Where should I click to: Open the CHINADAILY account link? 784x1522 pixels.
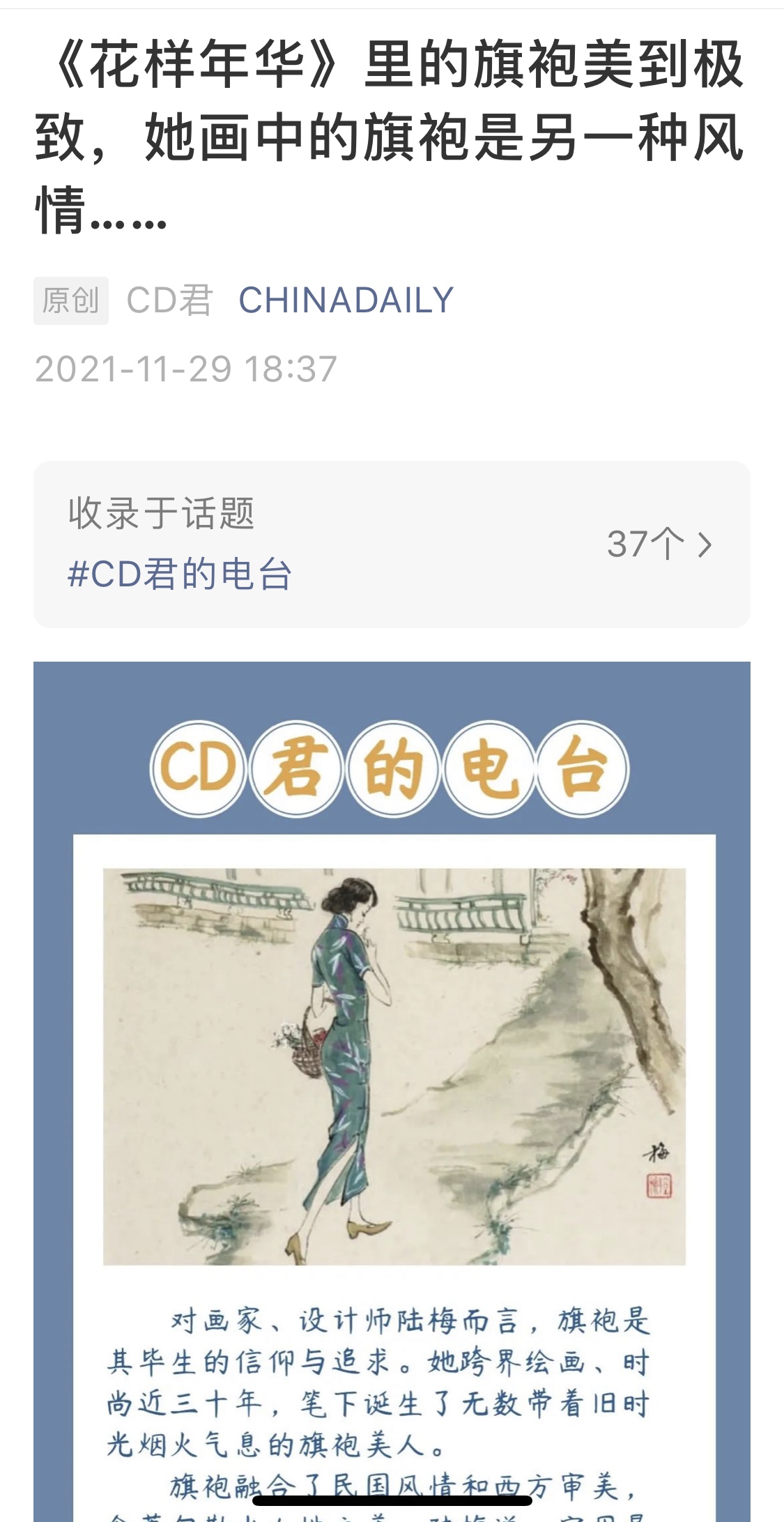coord(346,300)
